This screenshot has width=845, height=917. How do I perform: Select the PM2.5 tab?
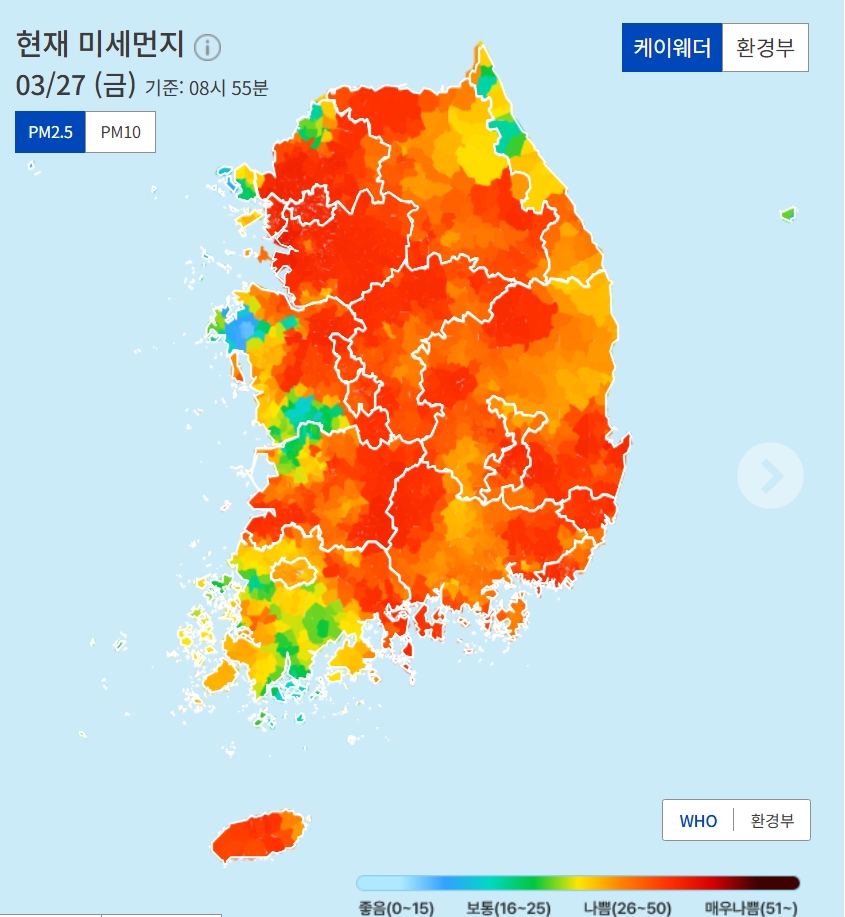click(50, 132)
